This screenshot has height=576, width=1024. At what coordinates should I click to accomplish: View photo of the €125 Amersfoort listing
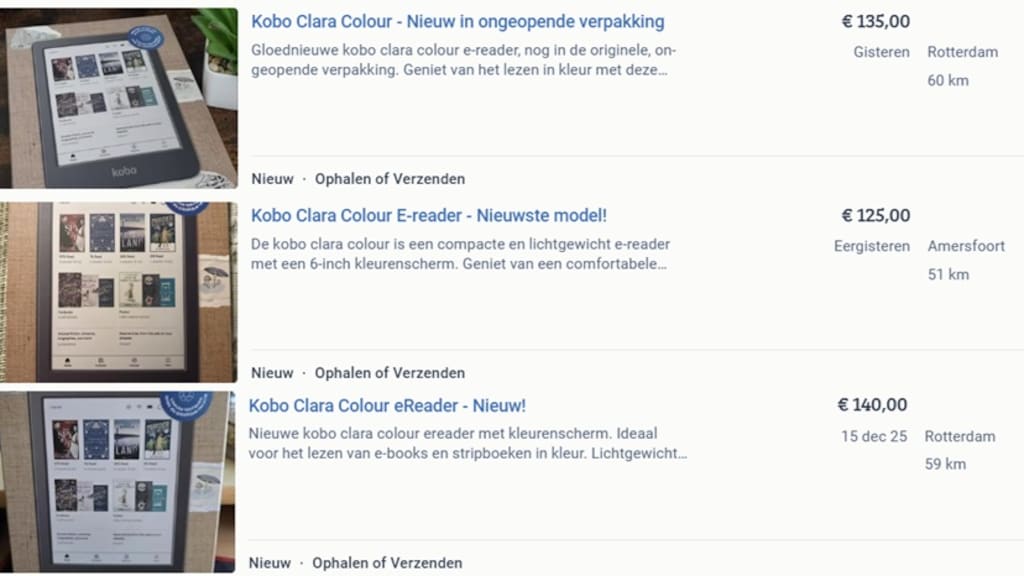[x=118, y=292]
